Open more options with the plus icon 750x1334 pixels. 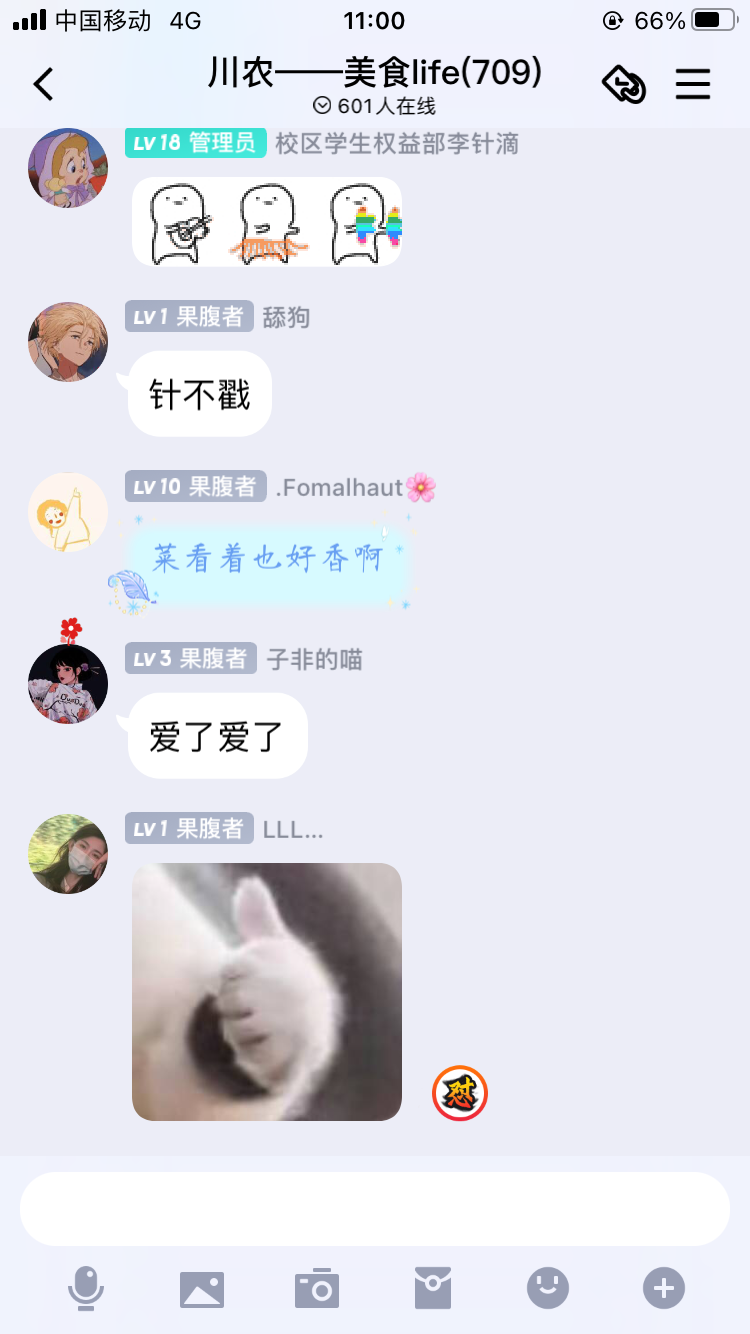[664, 1288]
